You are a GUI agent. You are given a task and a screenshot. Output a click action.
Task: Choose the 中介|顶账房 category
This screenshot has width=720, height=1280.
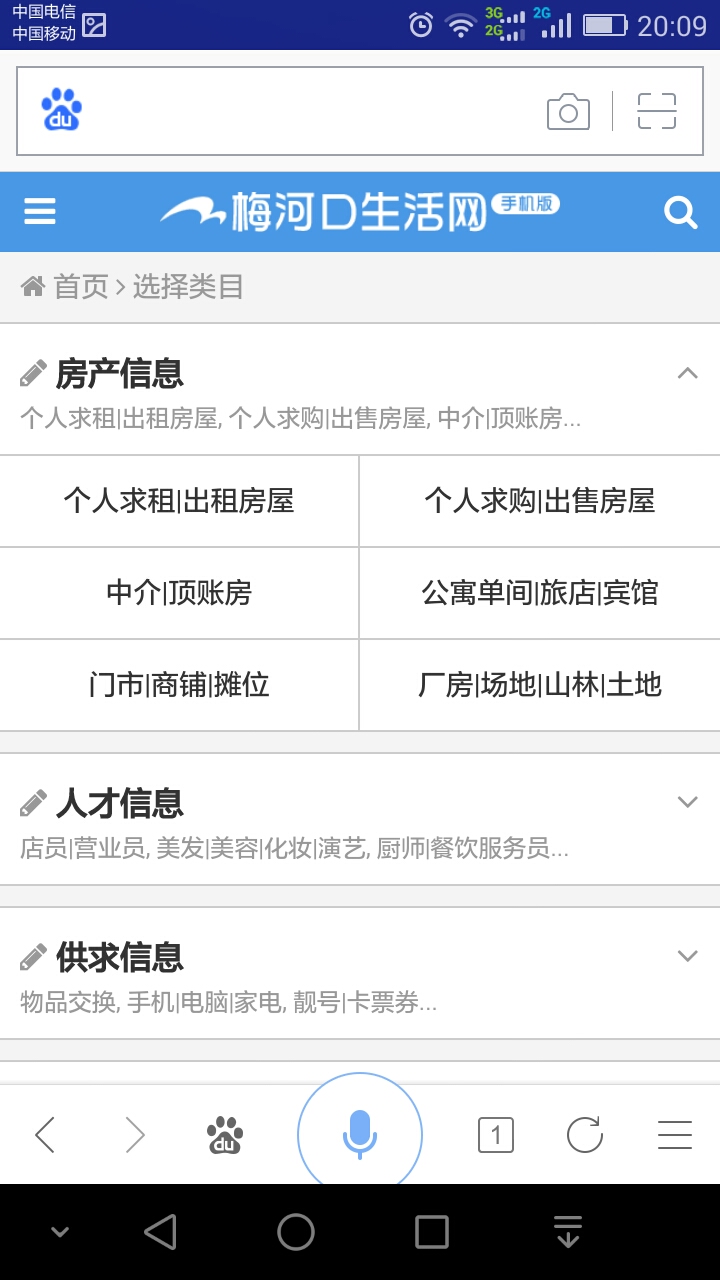179,593
